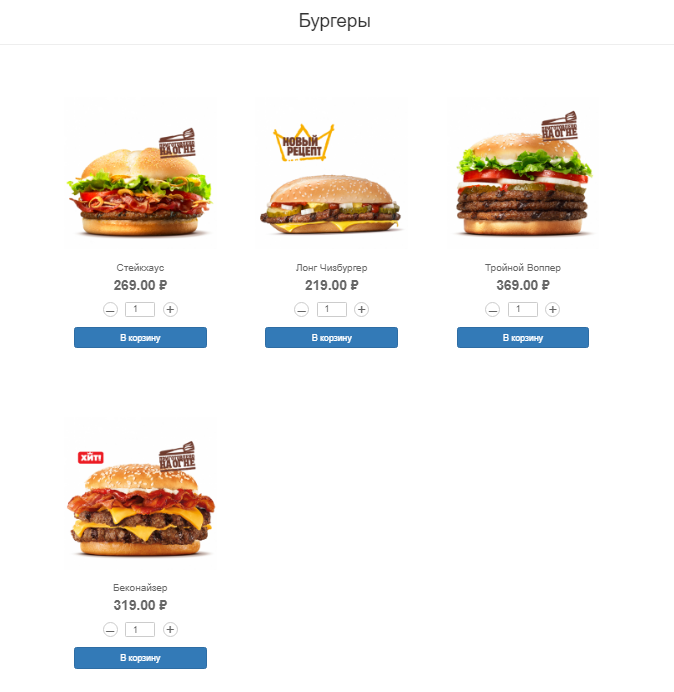Open the Лонг Чизбургер burger image
Viewport: 674px width, 692px height.
point(331,173)
